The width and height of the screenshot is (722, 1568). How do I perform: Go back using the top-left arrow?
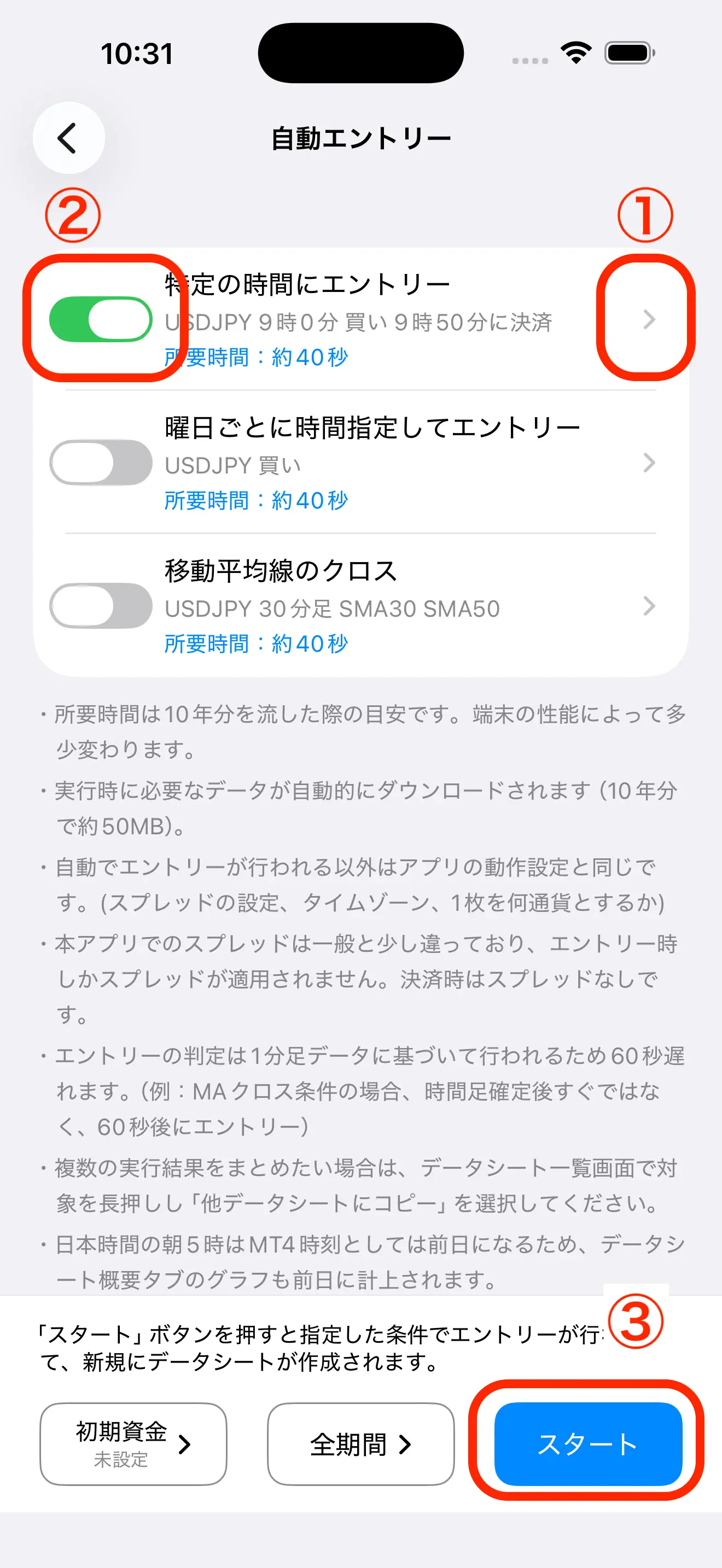click(x=68, y=138)
